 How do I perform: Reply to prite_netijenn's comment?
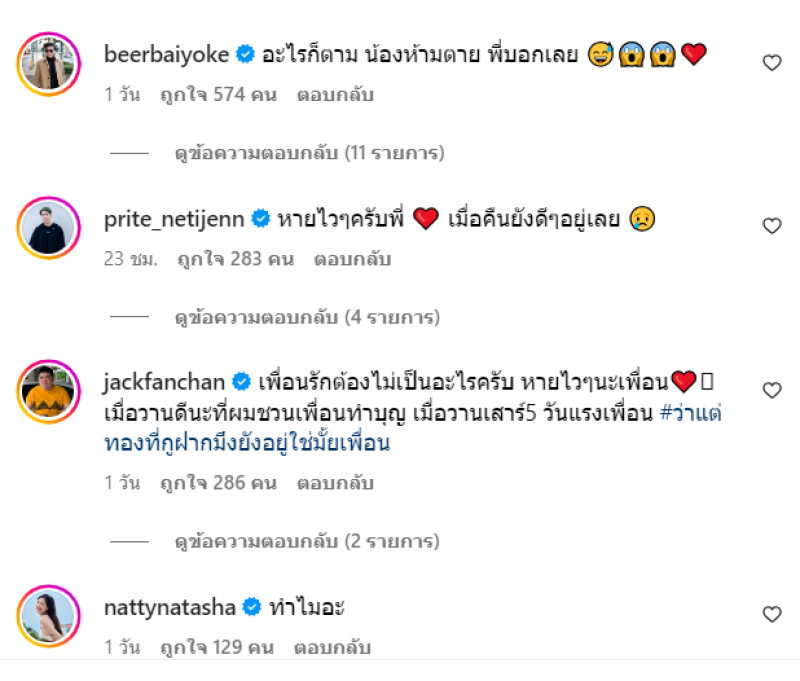[x=352, y=259]
